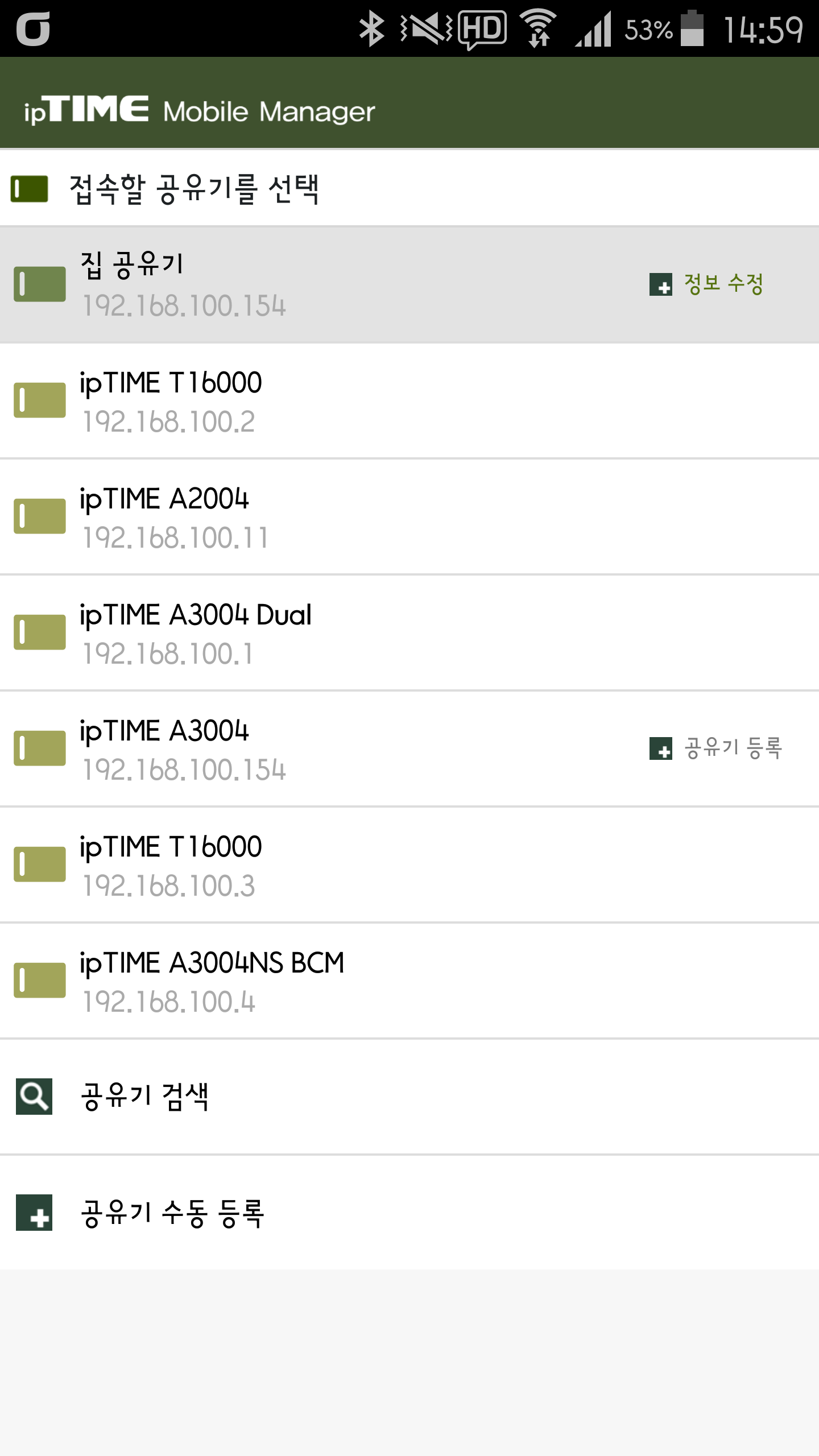
Task: Select ipTIME T16000 at 192.168.100.3
Action: (x=284, y=865)
